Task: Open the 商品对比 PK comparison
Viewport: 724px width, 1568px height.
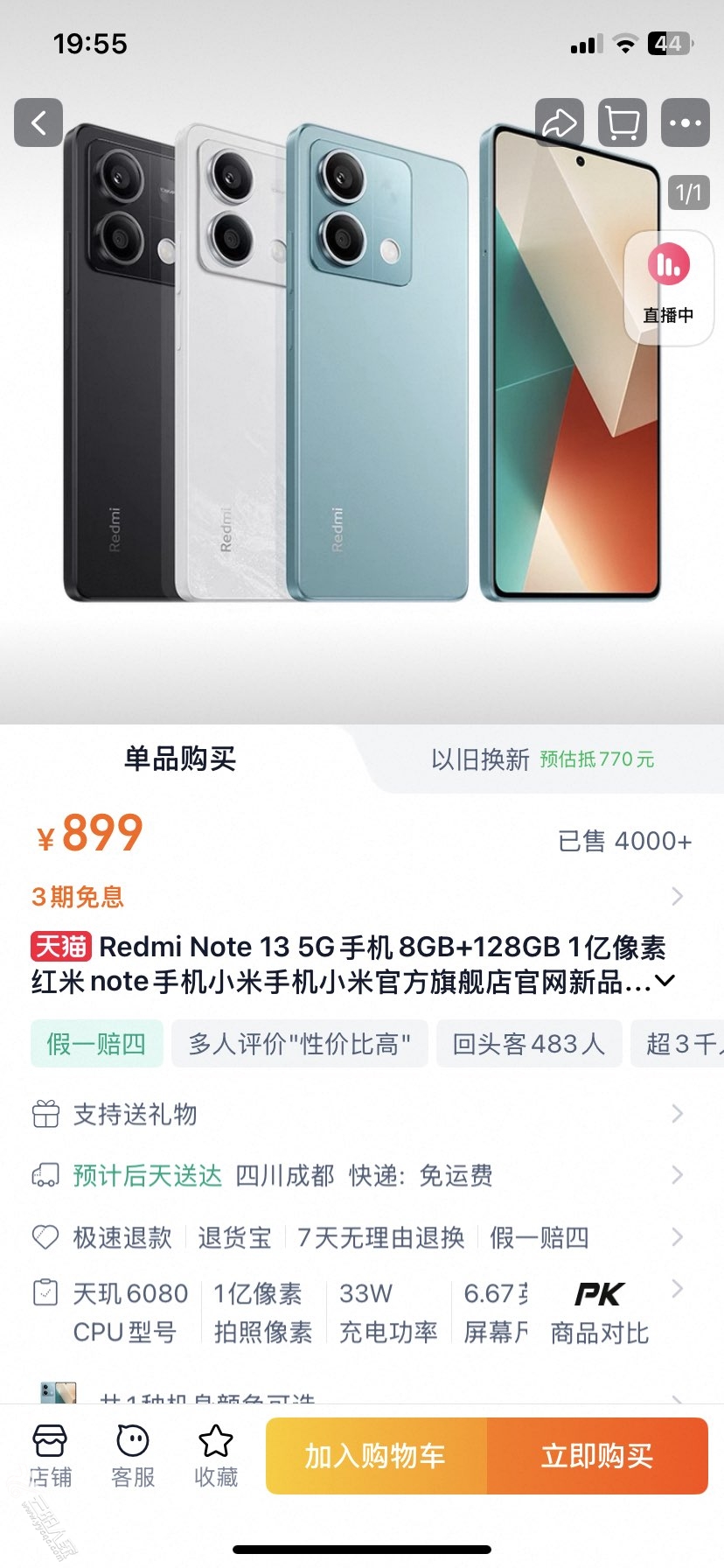Action: [599, 1312]
